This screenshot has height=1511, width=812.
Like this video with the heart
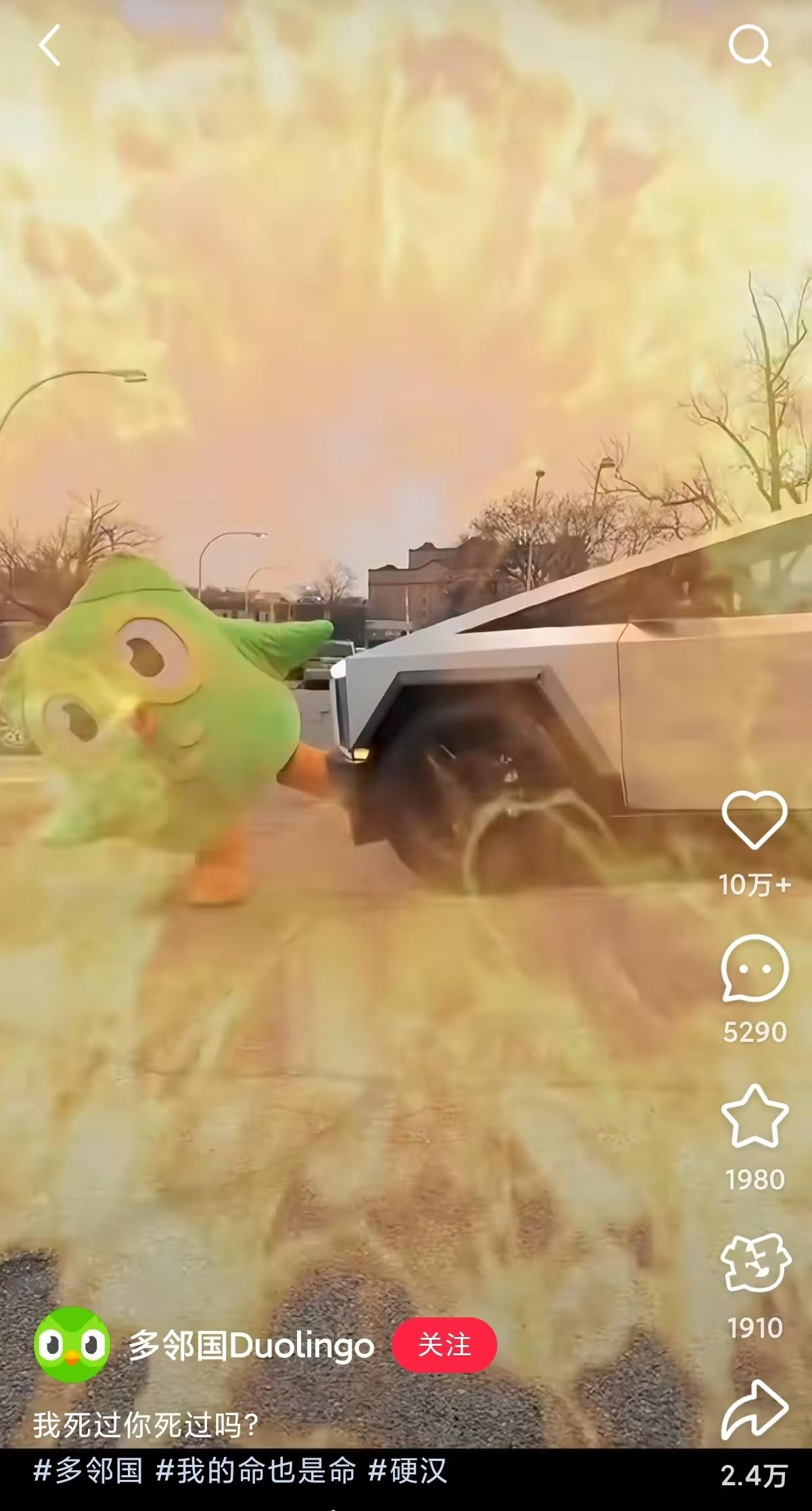point(754,820)
